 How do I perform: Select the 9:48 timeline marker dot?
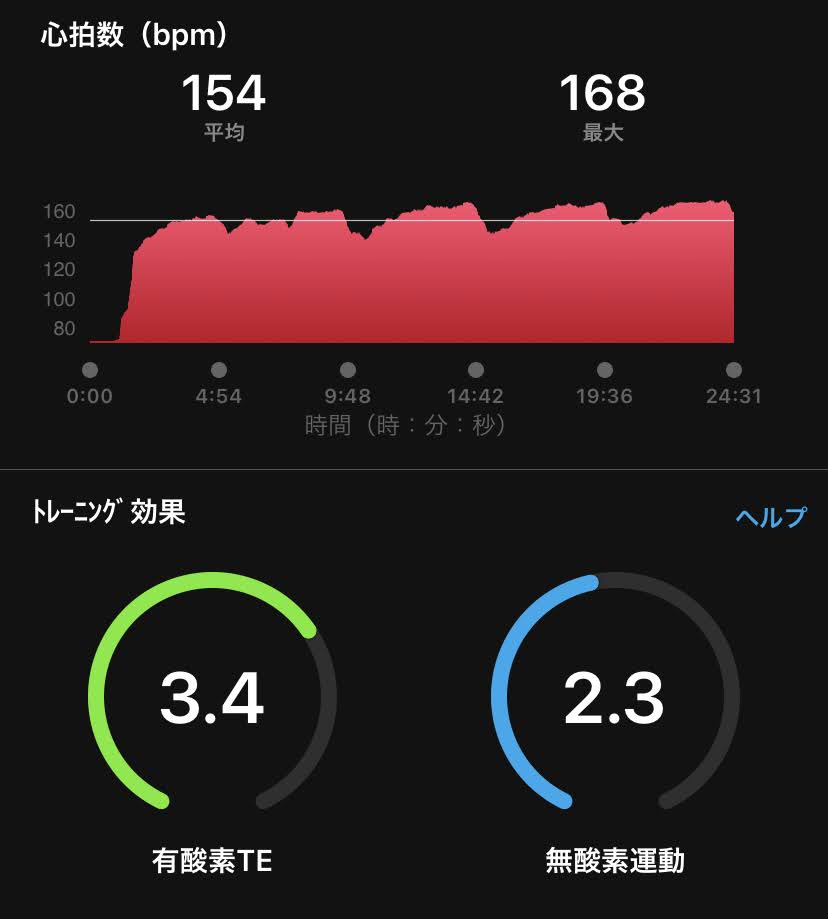click(346, 368)
